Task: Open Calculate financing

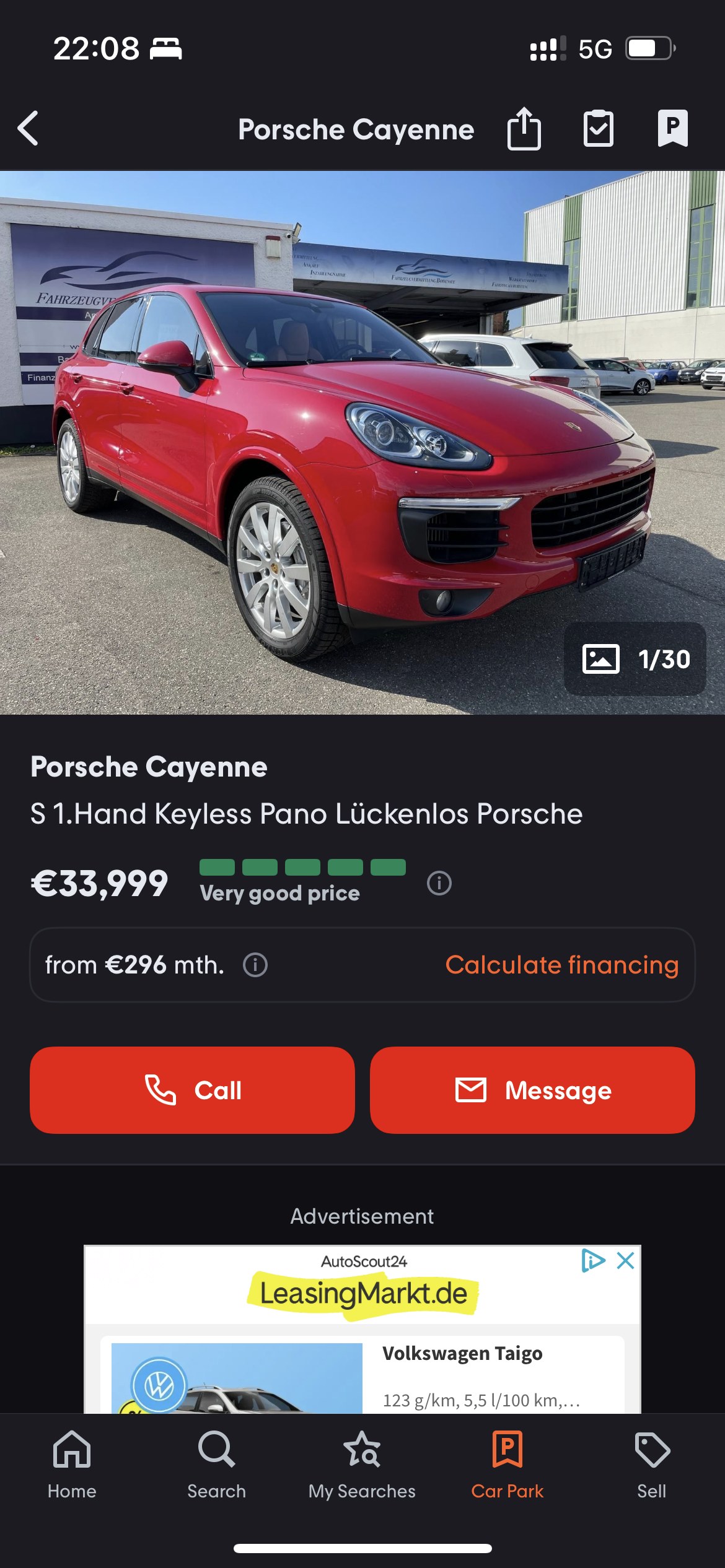Action: coord(561,965)
